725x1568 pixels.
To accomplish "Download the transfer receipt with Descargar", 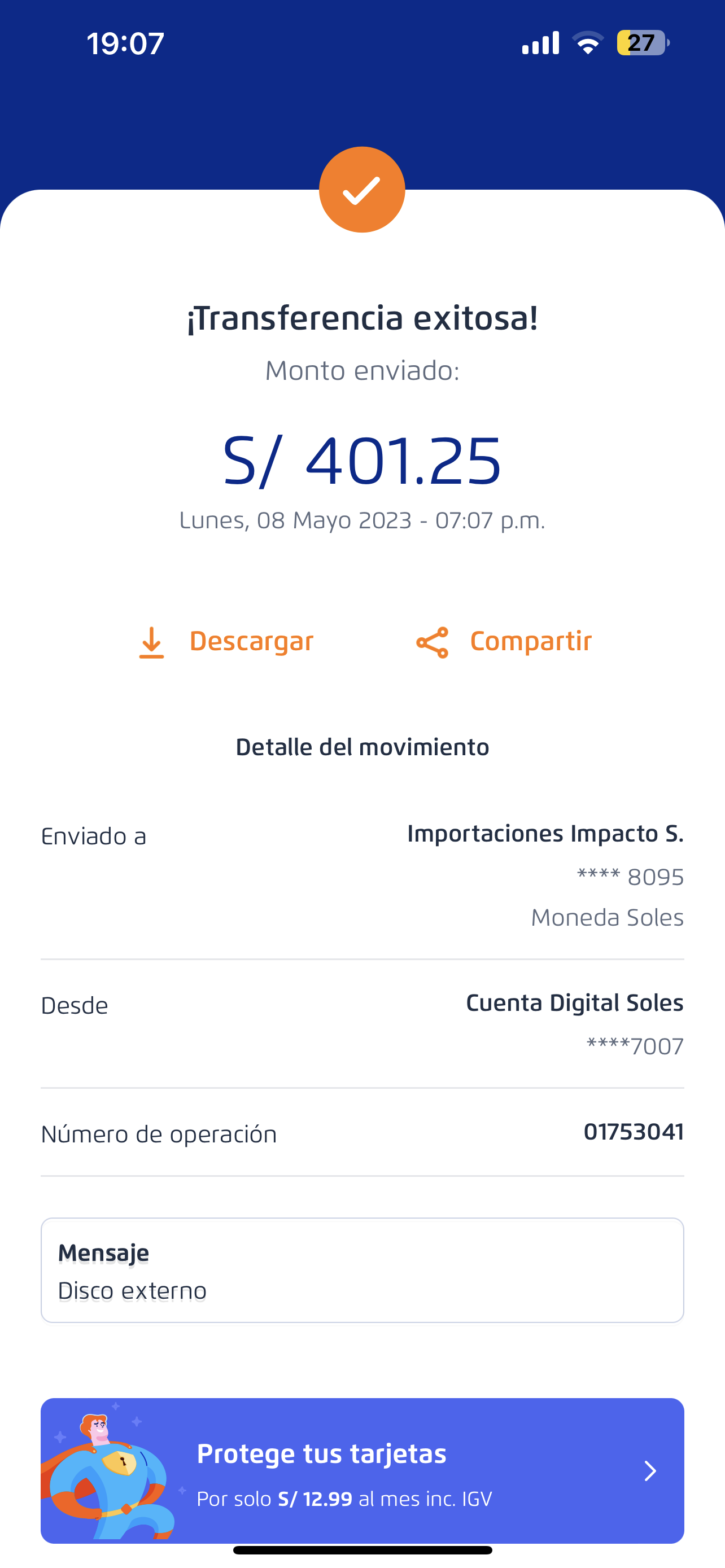I will tap(226, 642).
